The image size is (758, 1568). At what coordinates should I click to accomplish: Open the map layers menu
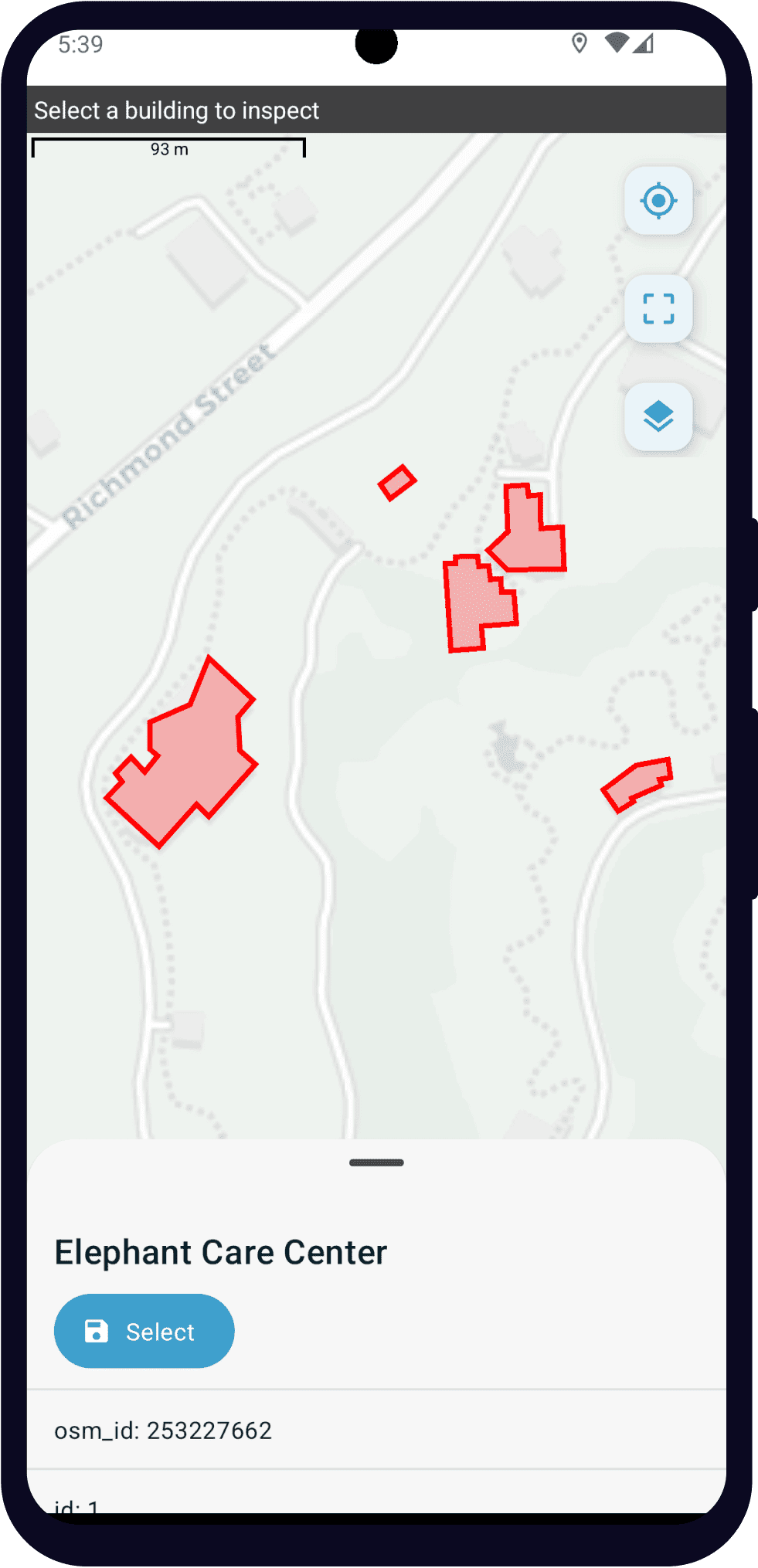point(658,416)
